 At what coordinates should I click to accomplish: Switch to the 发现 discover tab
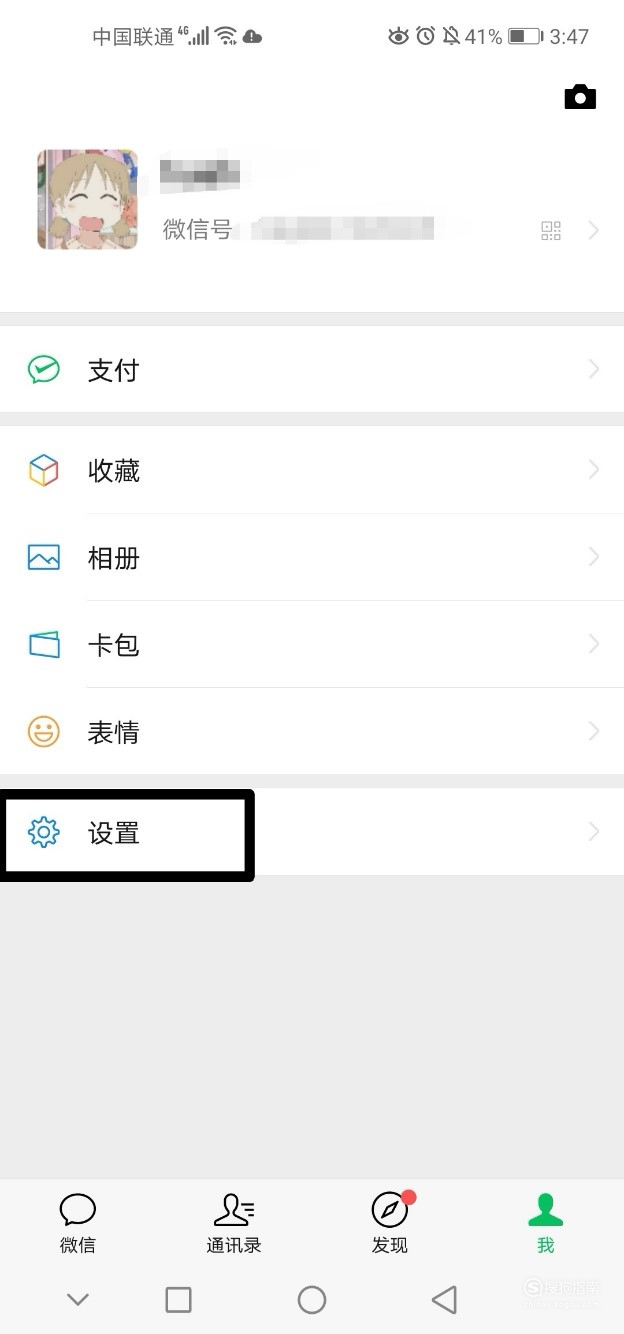coord(390,1223)
